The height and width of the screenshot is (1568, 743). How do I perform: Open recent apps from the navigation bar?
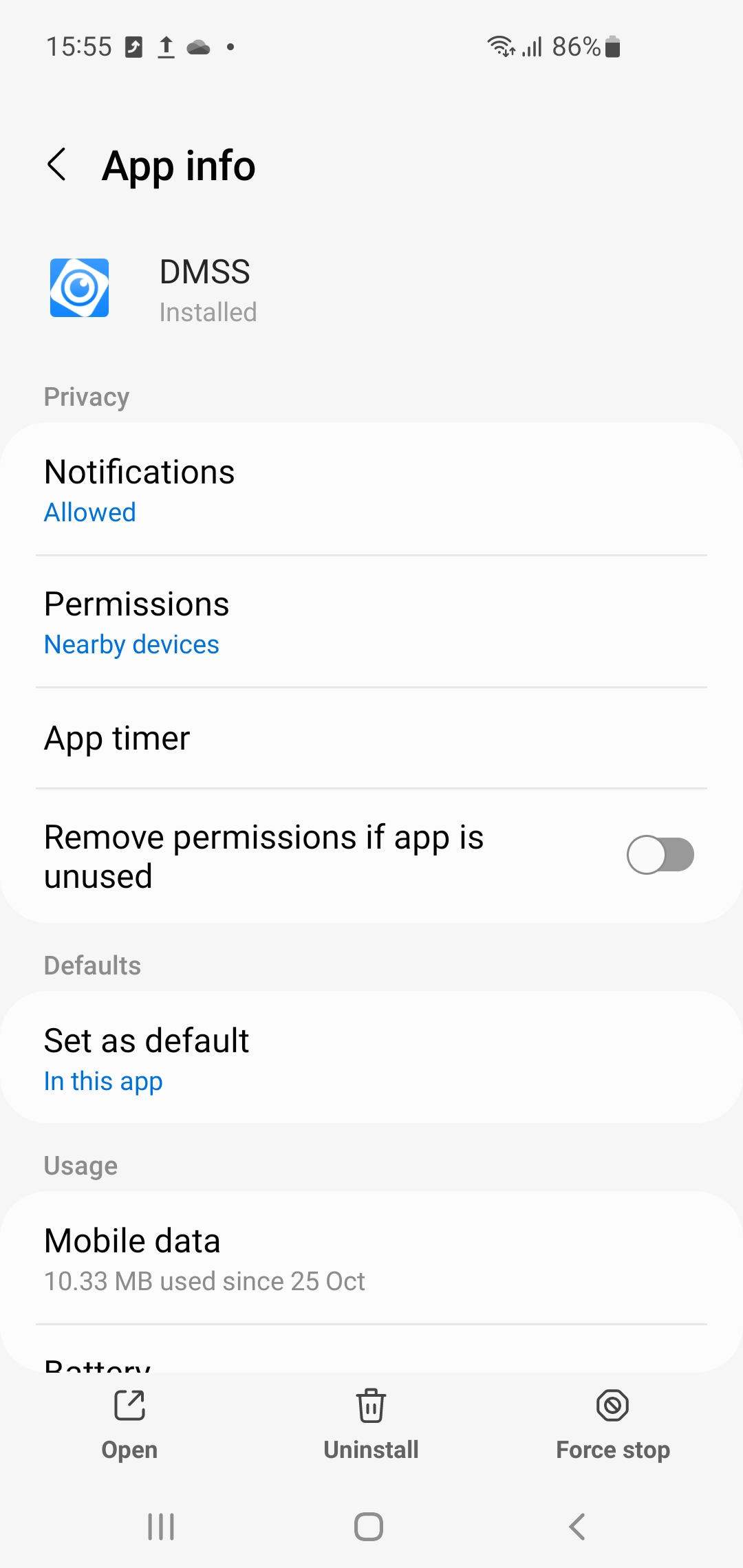(160, 1527)
